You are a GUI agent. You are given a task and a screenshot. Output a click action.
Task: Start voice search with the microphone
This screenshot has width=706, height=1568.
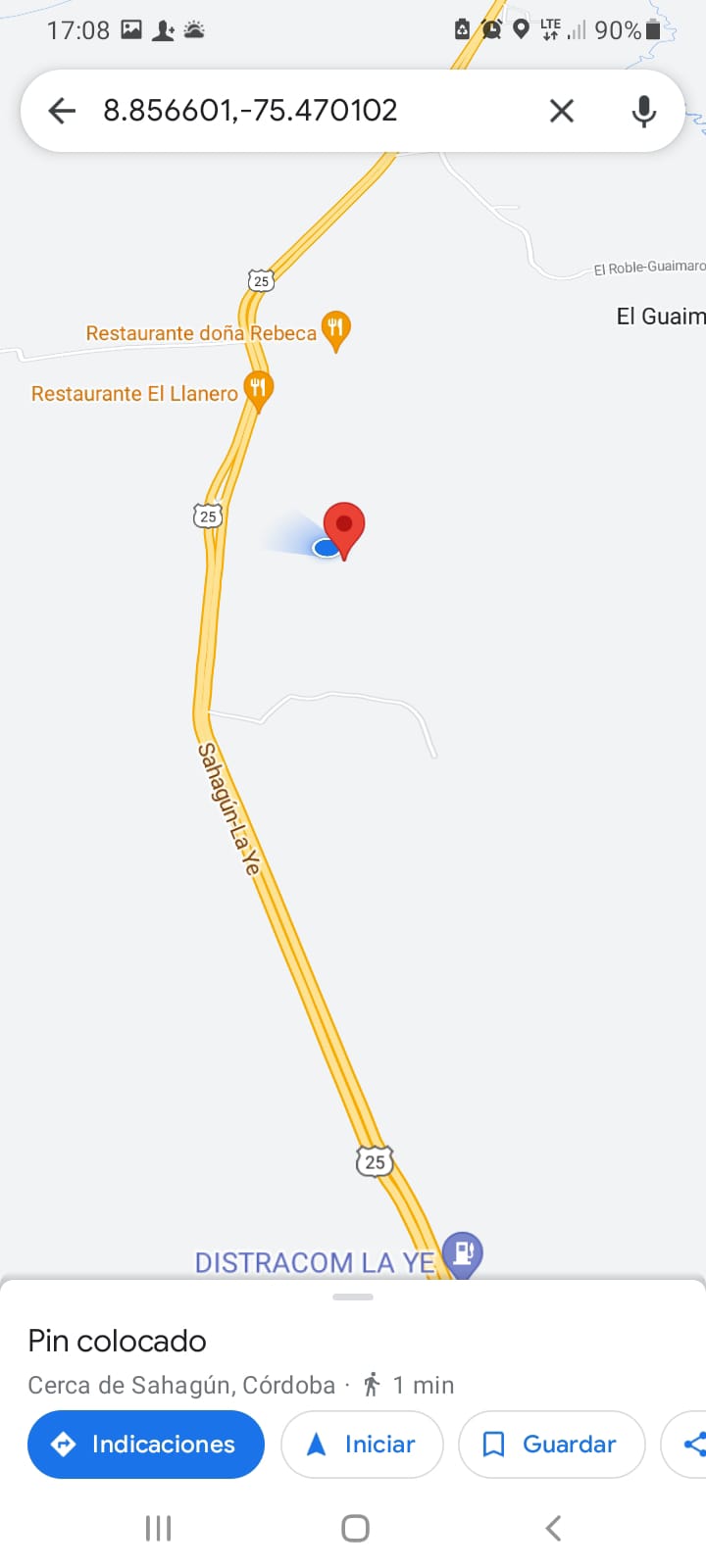tap(643, 111)
